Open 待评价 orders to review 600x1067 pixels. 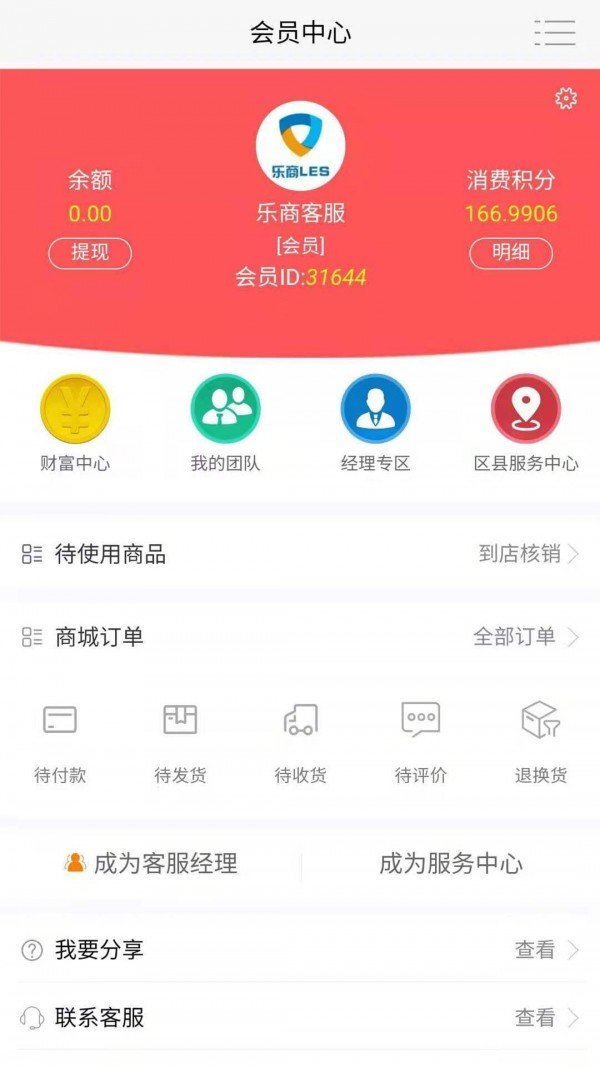point(420,740)
